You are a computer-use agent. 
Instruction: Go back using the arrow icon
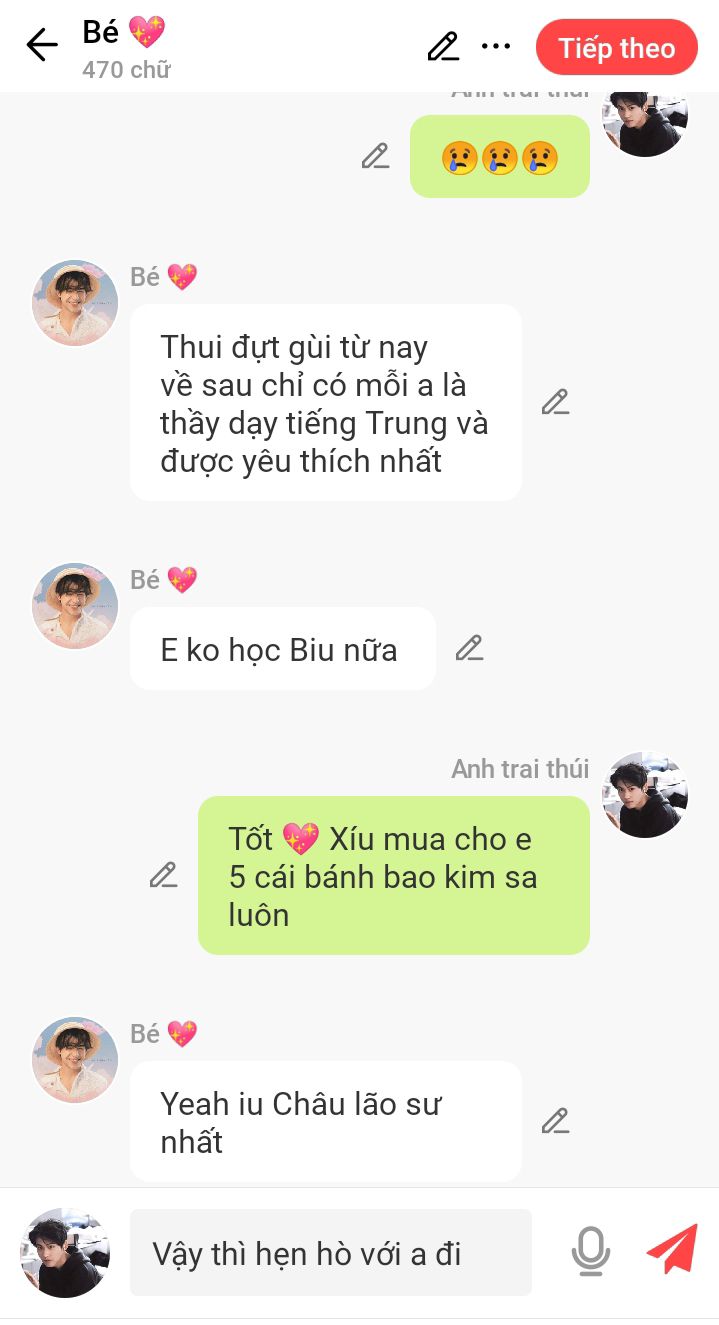(42, 46)
